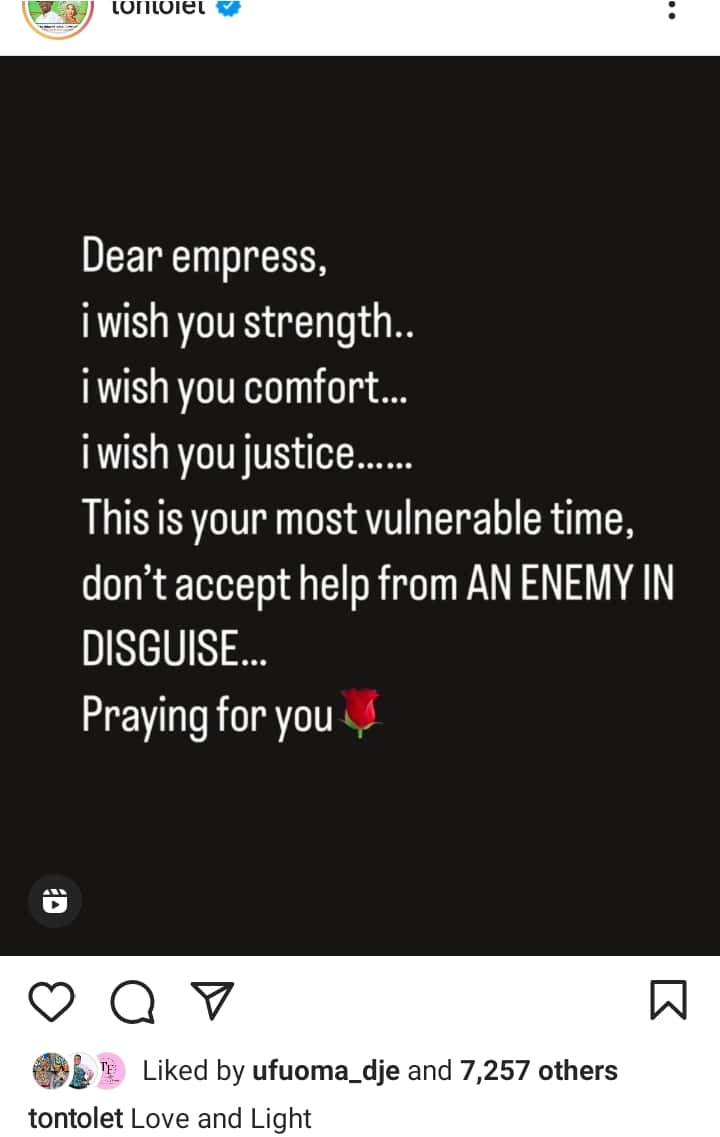
Task: Tap the reel icon on the post
Action: coord(54,901)
